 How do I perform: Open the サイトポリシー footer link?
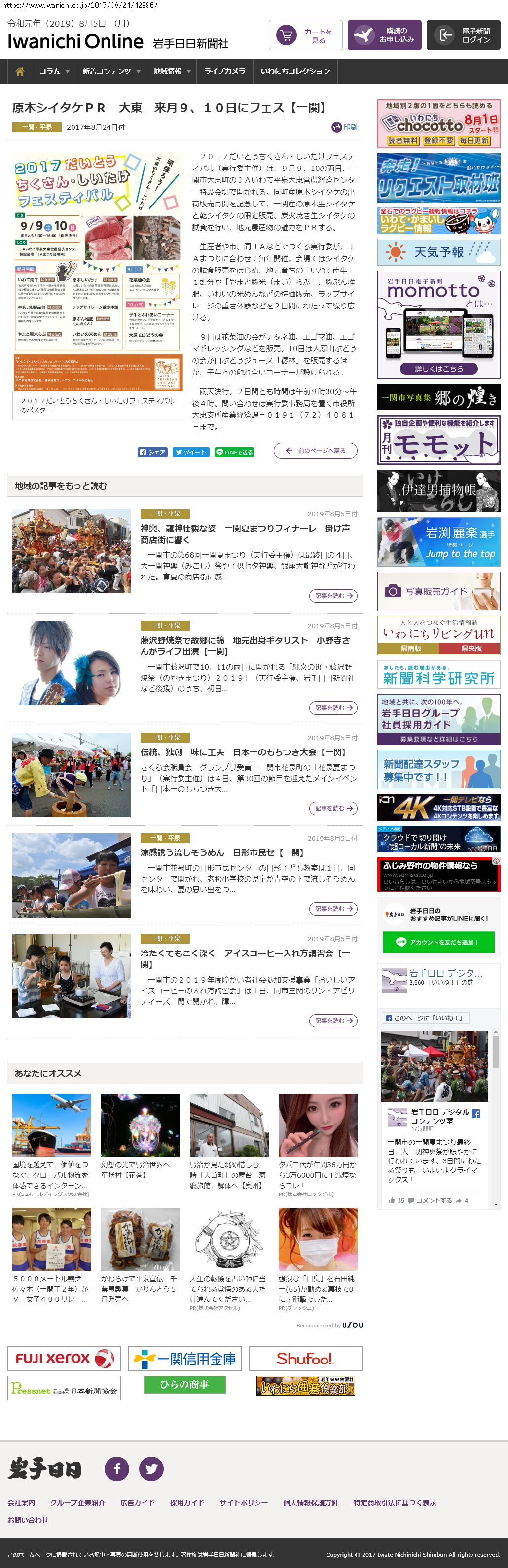click(x=244, y=1502)
